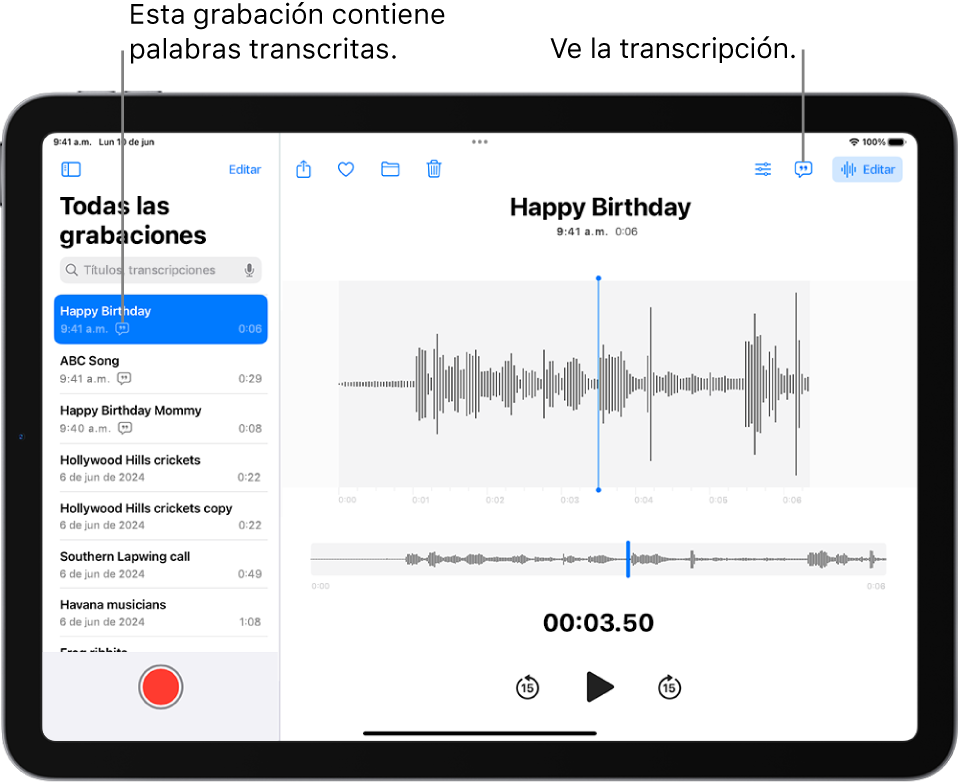This screenshot has width=960, height=782.
Task: Skip back 15 seconds
Action: (x=527, y=688)
